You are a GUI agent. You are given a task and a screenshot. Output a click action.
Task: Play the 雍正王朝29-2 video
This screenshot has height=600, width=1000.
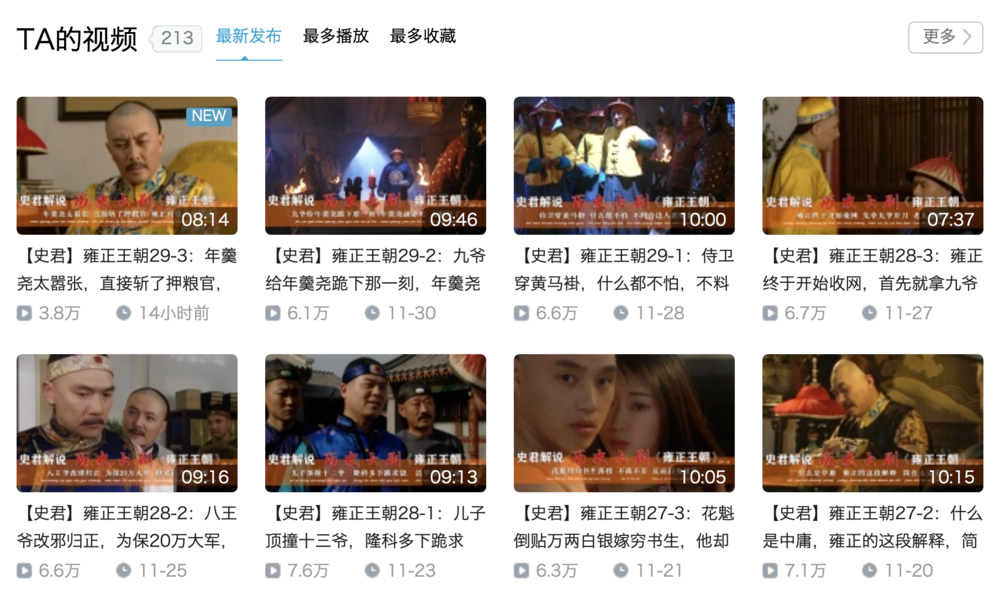click(x=375, y=166)
